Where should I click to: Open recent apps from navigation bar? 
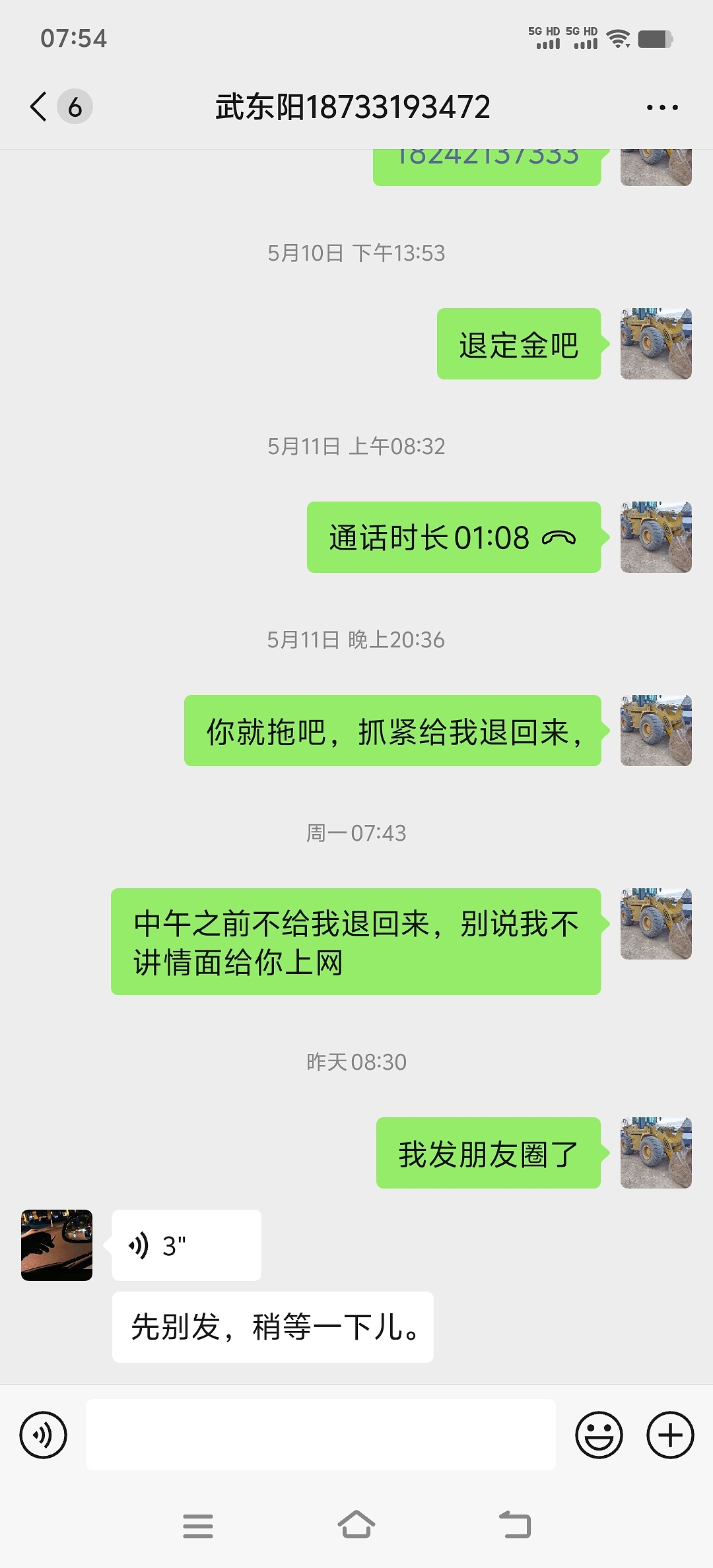pos(198,1526)
